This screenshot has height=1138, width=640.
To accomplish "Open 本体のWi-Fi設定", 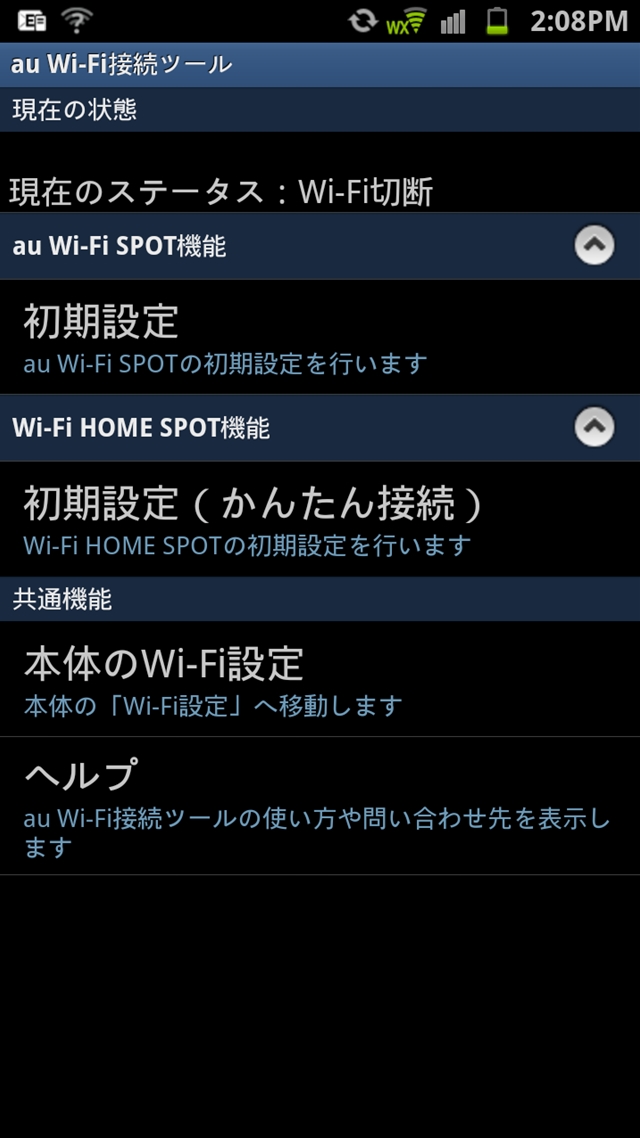I will [320, 679].
